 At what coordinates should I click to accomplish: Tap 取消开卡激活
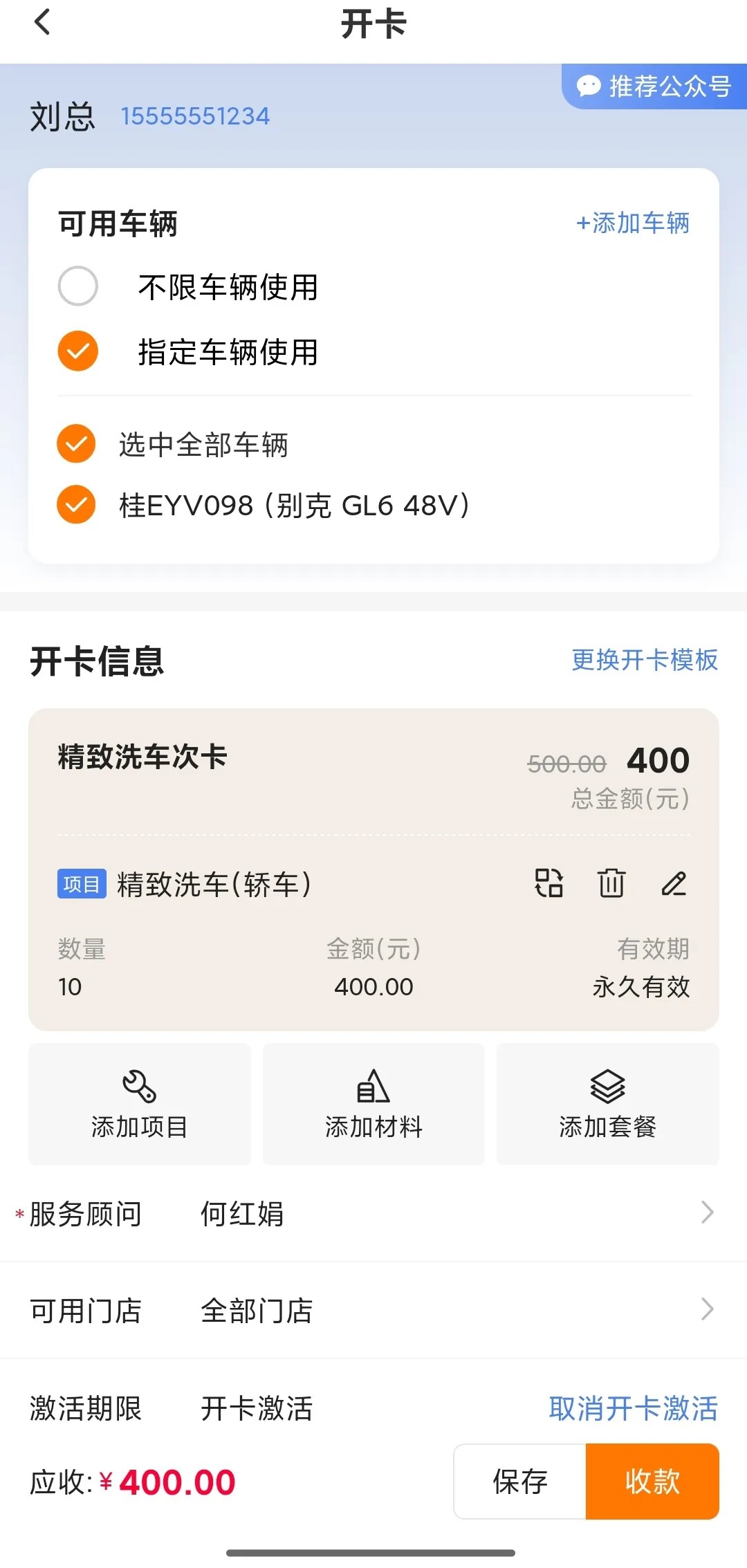pos(633,1408)
